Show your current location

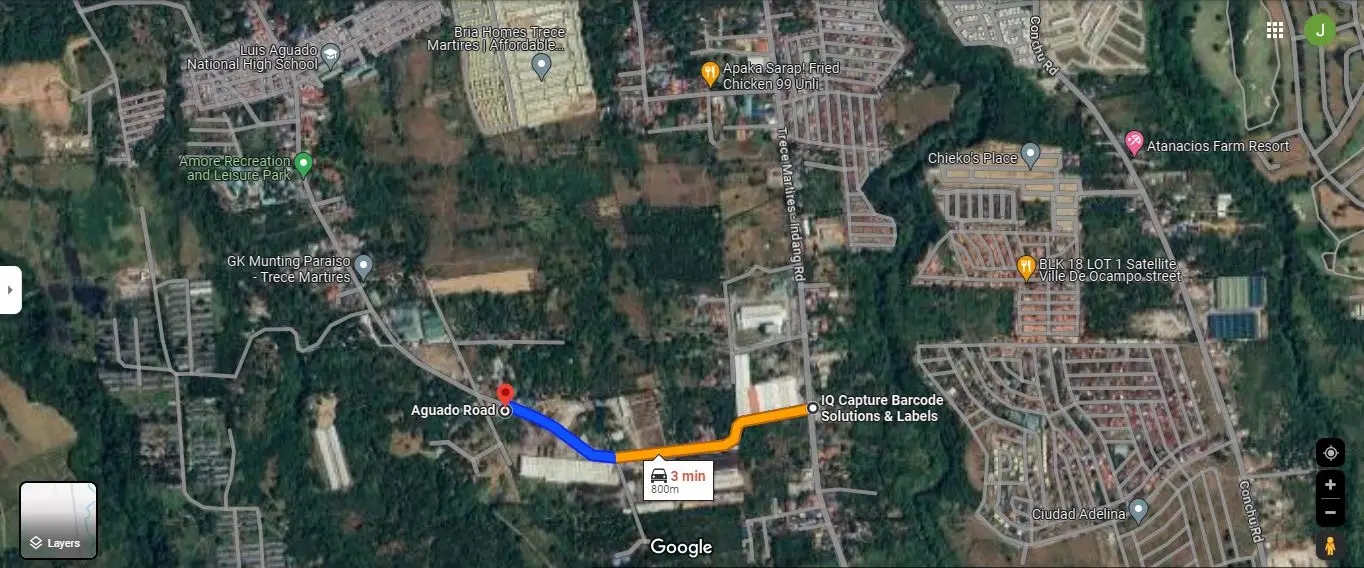pyautogui.click(x=1330, y=453)
